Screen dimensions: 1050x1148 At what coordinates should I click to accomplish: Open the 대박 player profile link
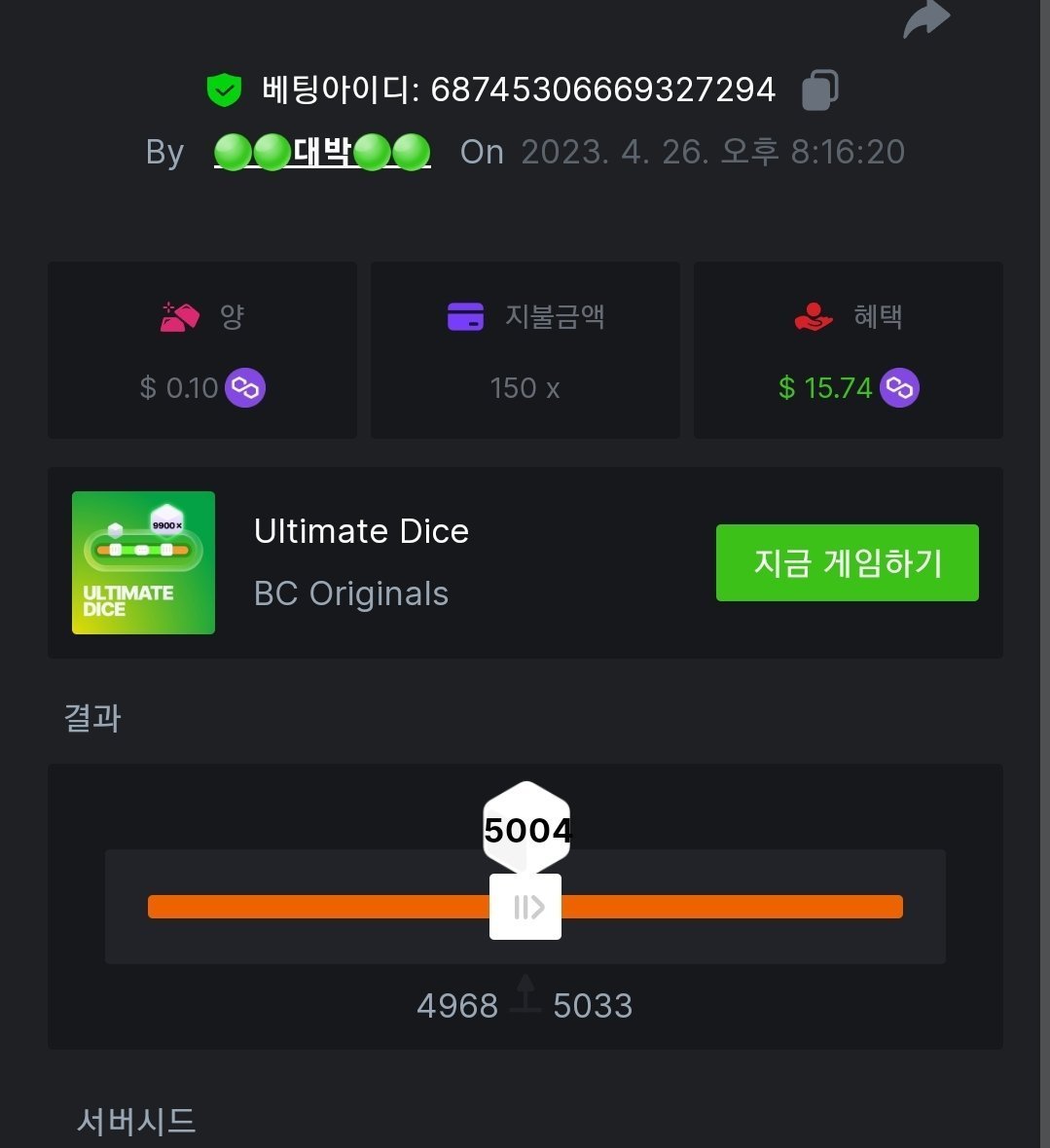tap(322, 152)
